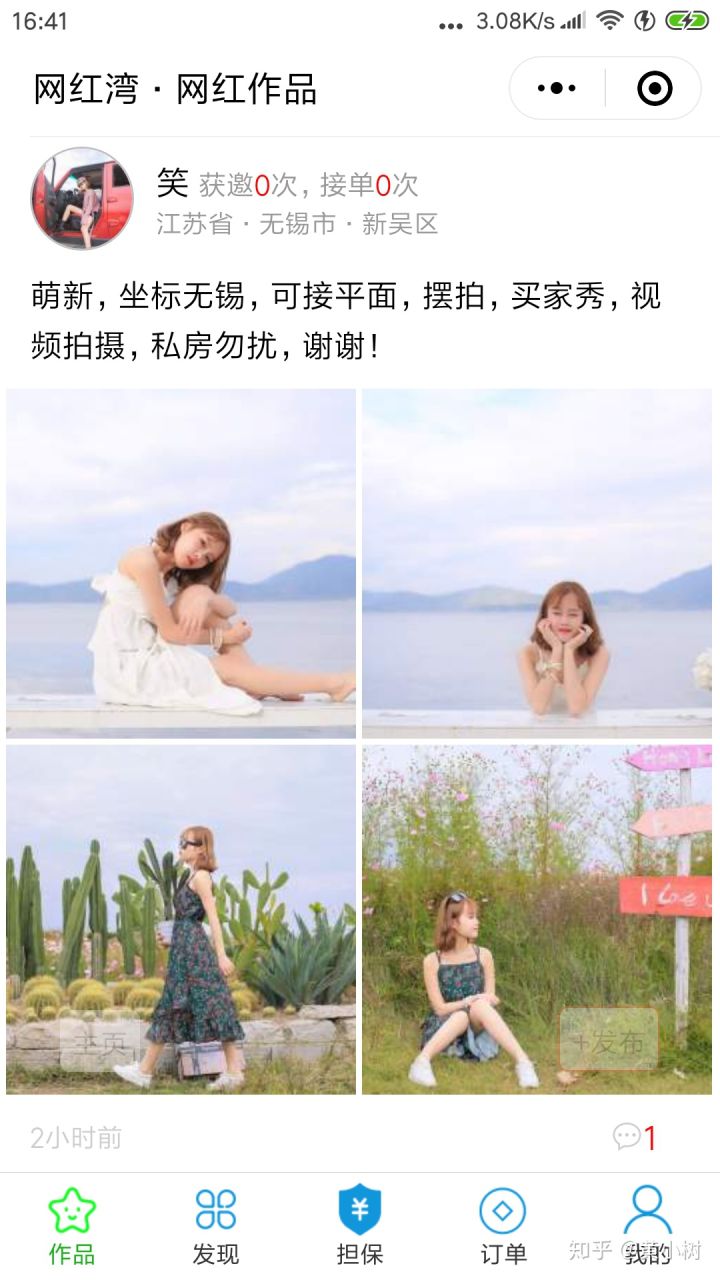
Task: View the white dress seaside photo
Action: pyautogui.click(x=181, y=563)
